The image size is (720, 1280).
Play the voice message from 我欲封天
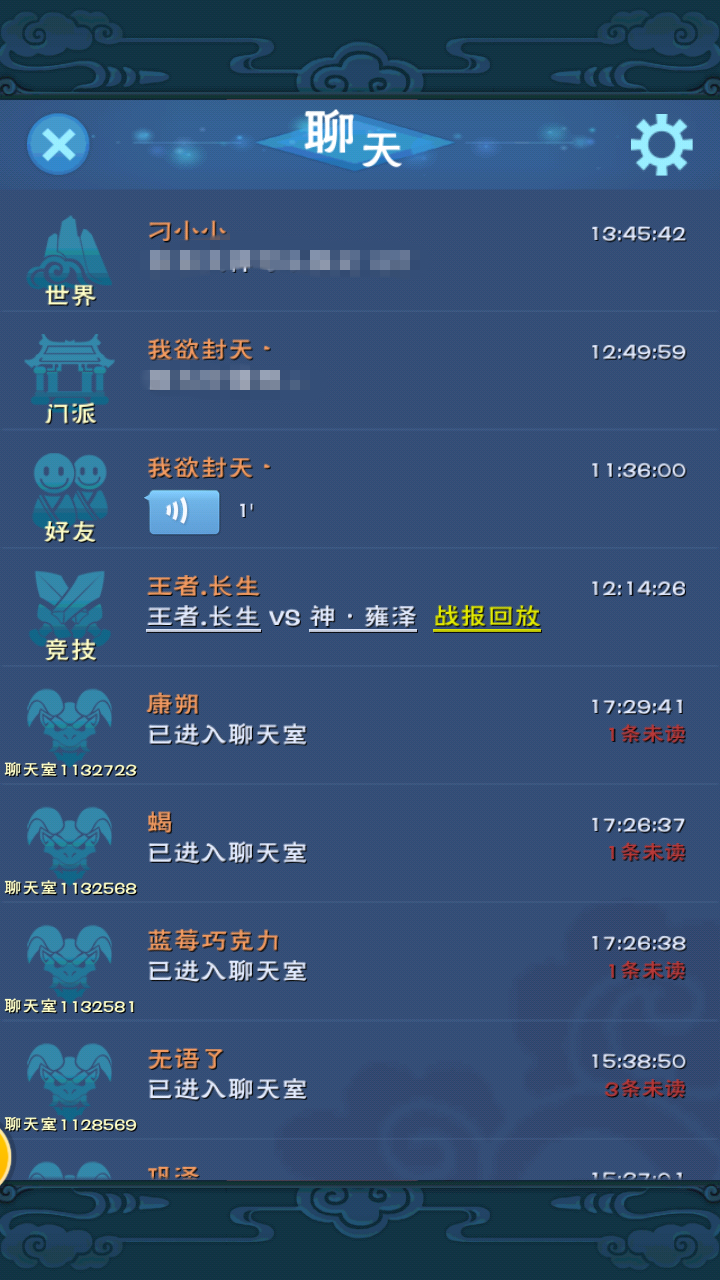click(184, 512)
